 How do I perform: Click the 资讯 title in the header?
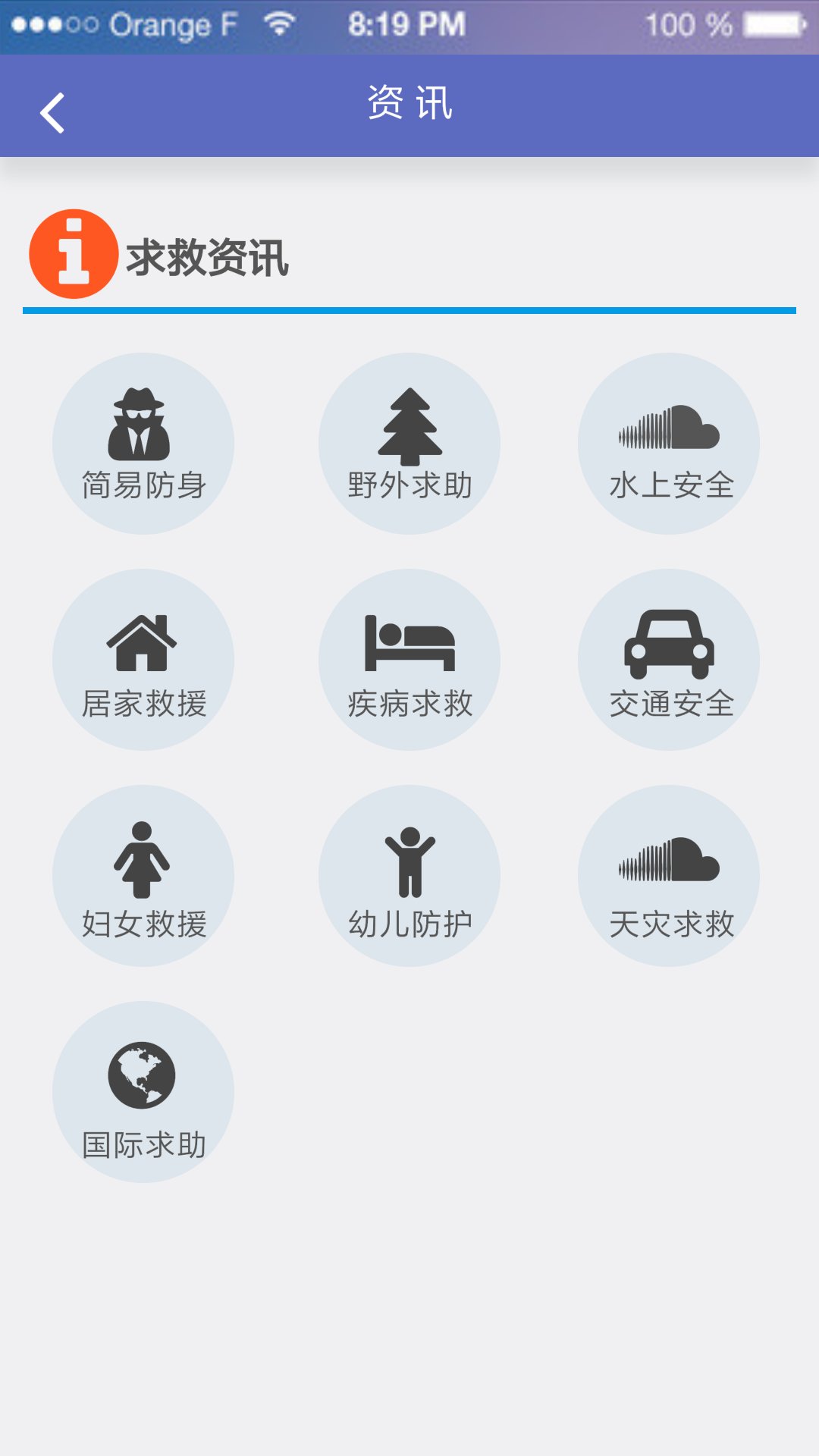[x=409, y=105]
